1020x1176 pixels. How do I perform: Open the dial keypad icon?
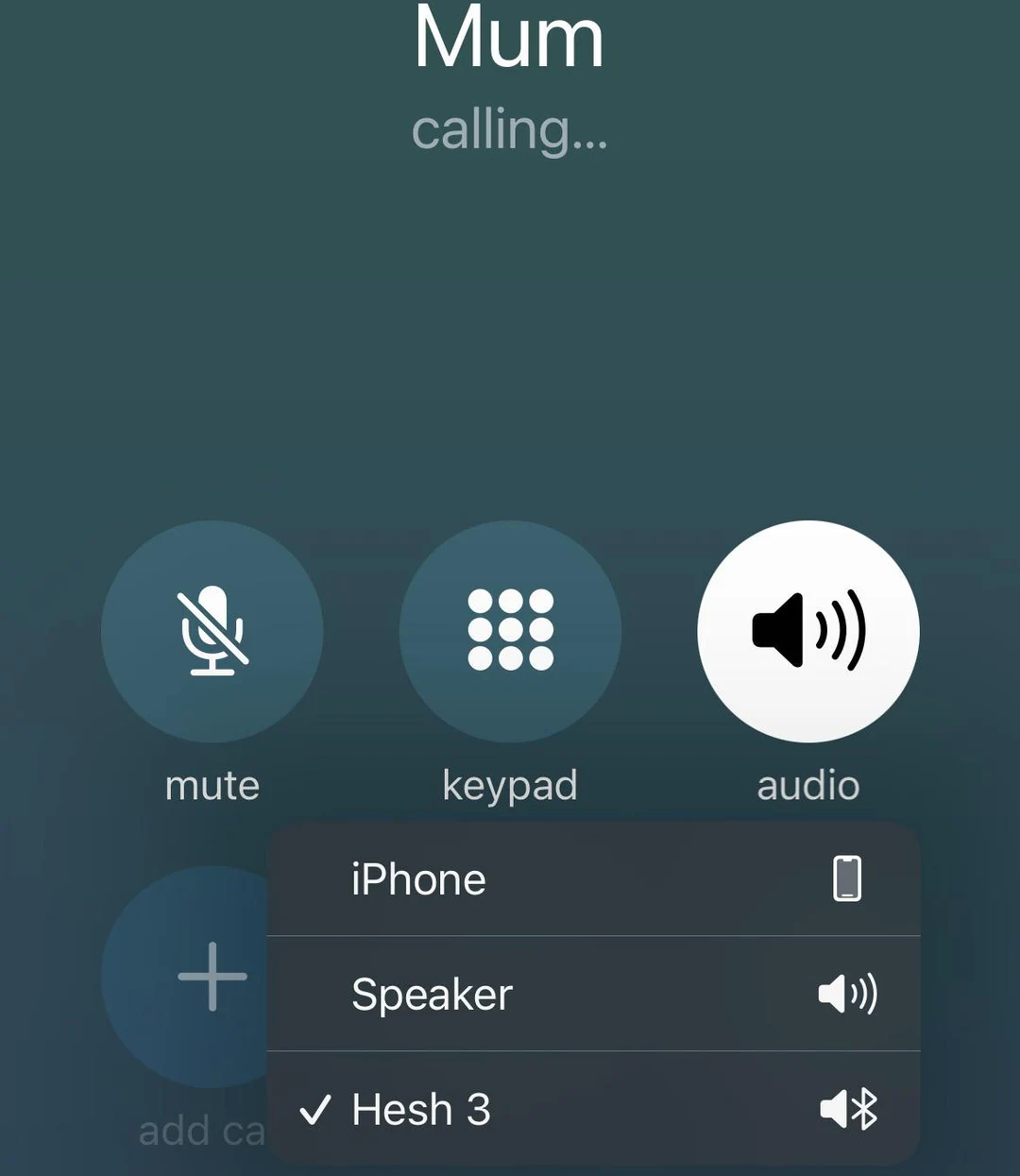[510, 631]
